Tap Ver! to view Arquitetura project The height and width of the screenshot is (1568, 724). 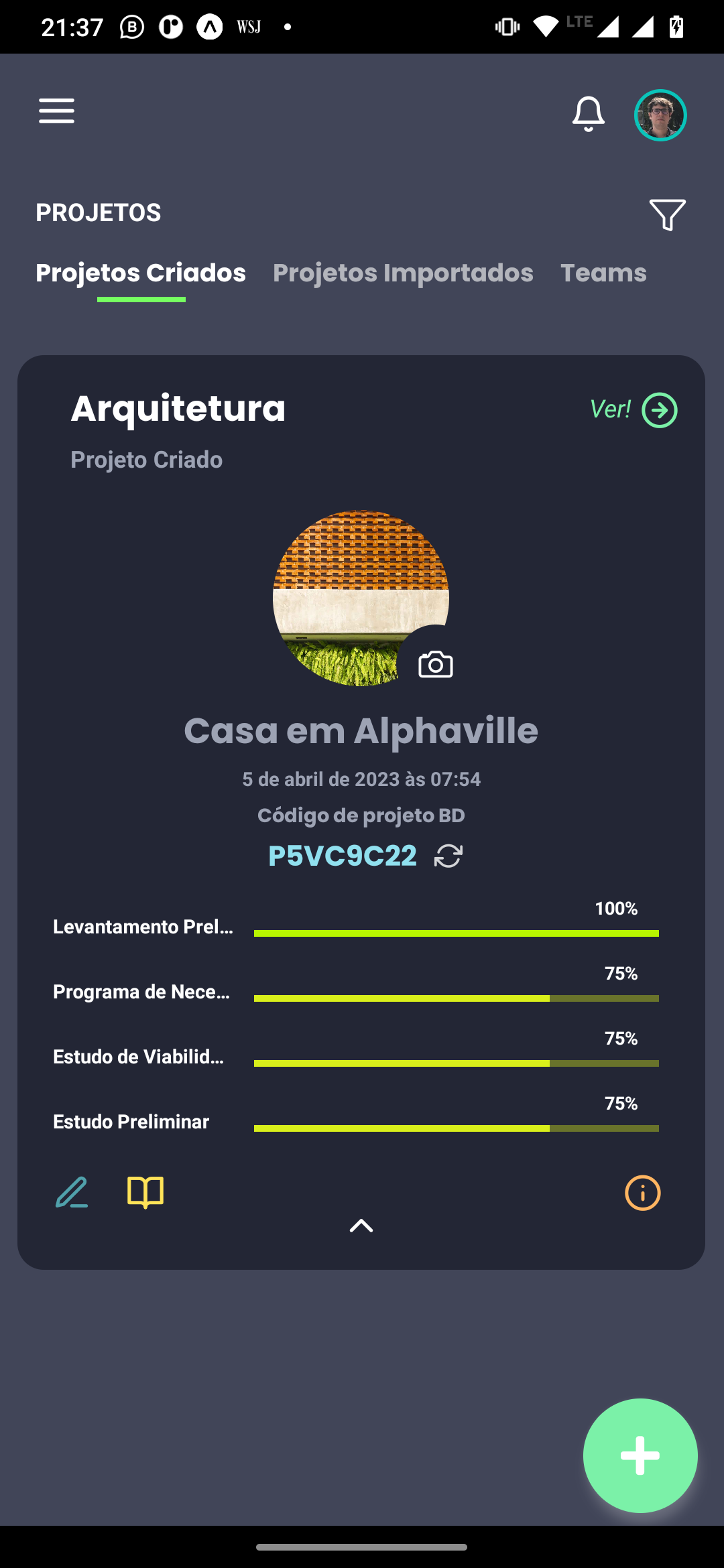pos(633,409)
